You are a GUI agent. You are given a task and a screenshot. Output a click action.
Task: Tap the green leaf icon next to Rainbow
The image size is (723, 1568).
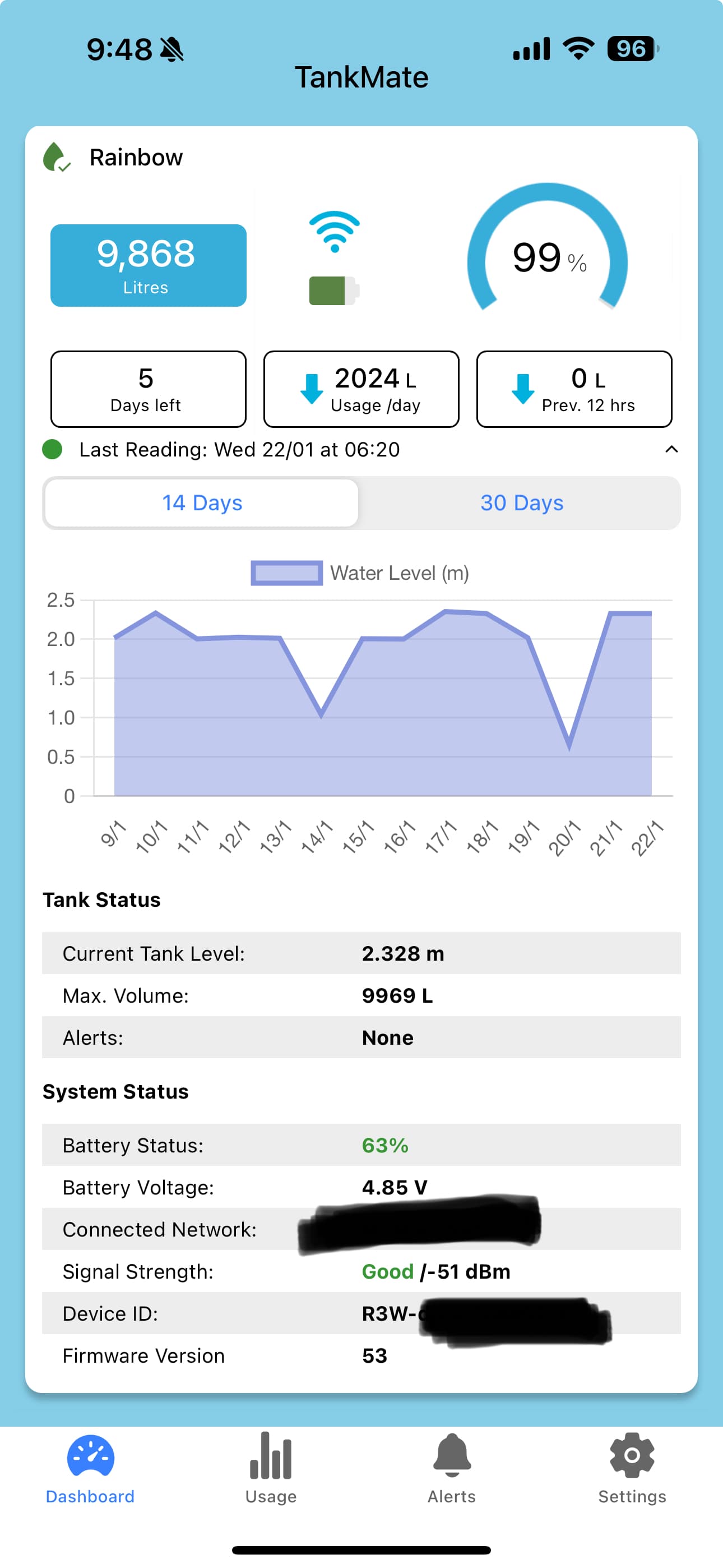click(55, 158)
